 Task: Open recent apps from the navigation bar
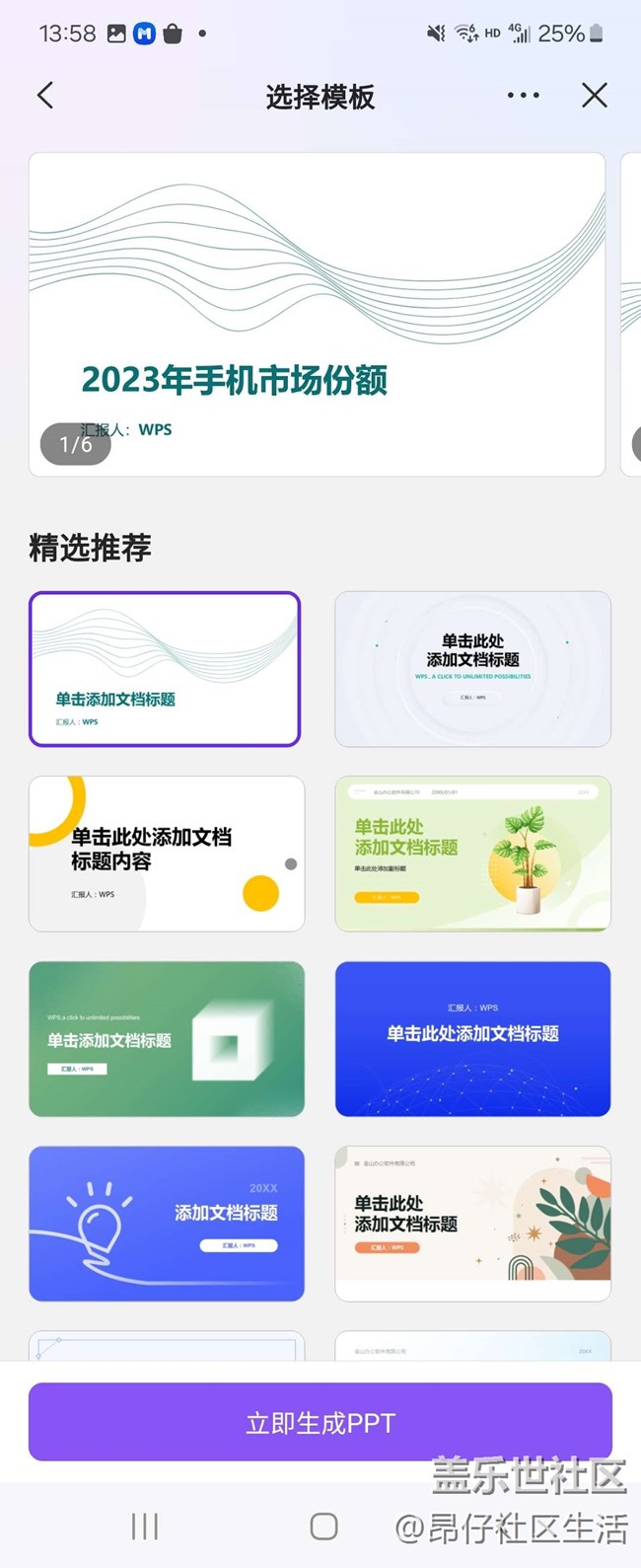tap(145, 1527)
